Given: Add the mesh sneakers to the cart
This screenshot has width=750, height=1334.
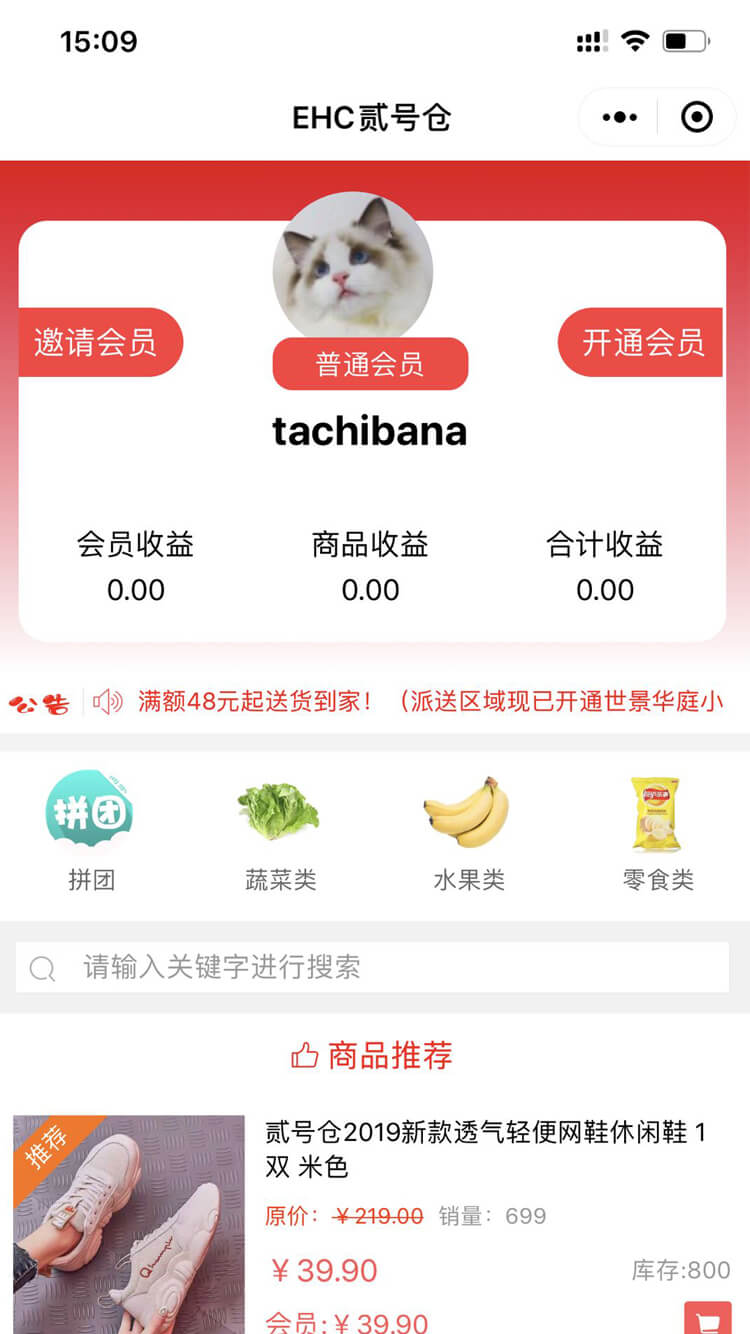Looking at the screenshot, I should (708, 1318).
